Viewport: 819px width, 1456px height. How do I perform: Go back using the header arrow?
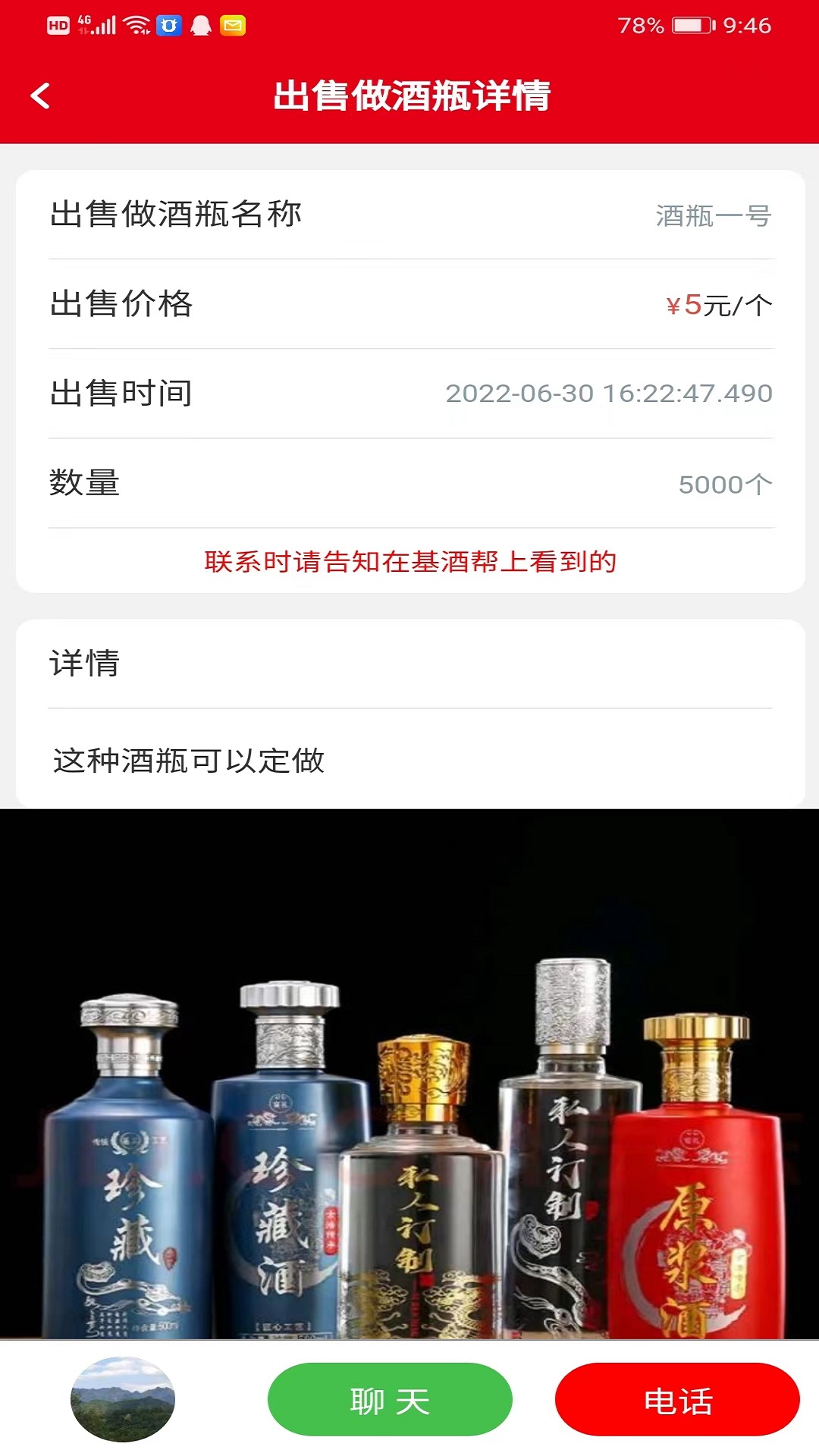click(41, 96)
